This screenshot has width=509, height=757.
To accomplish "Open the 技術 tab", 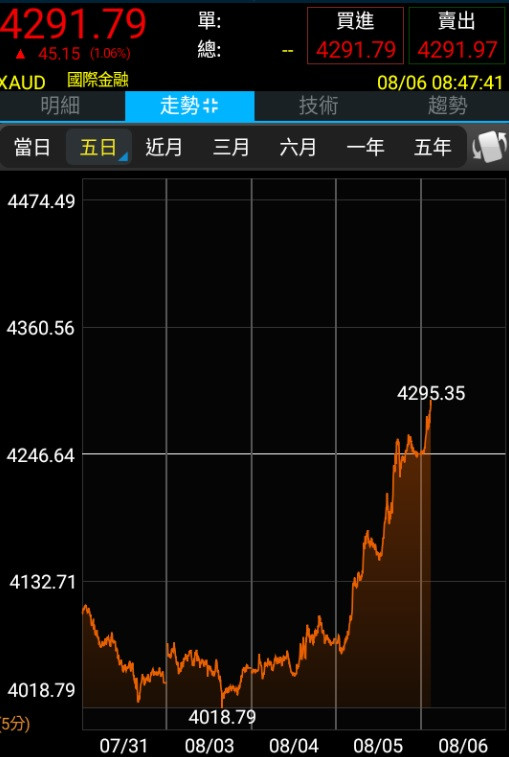I will point(318,105).
